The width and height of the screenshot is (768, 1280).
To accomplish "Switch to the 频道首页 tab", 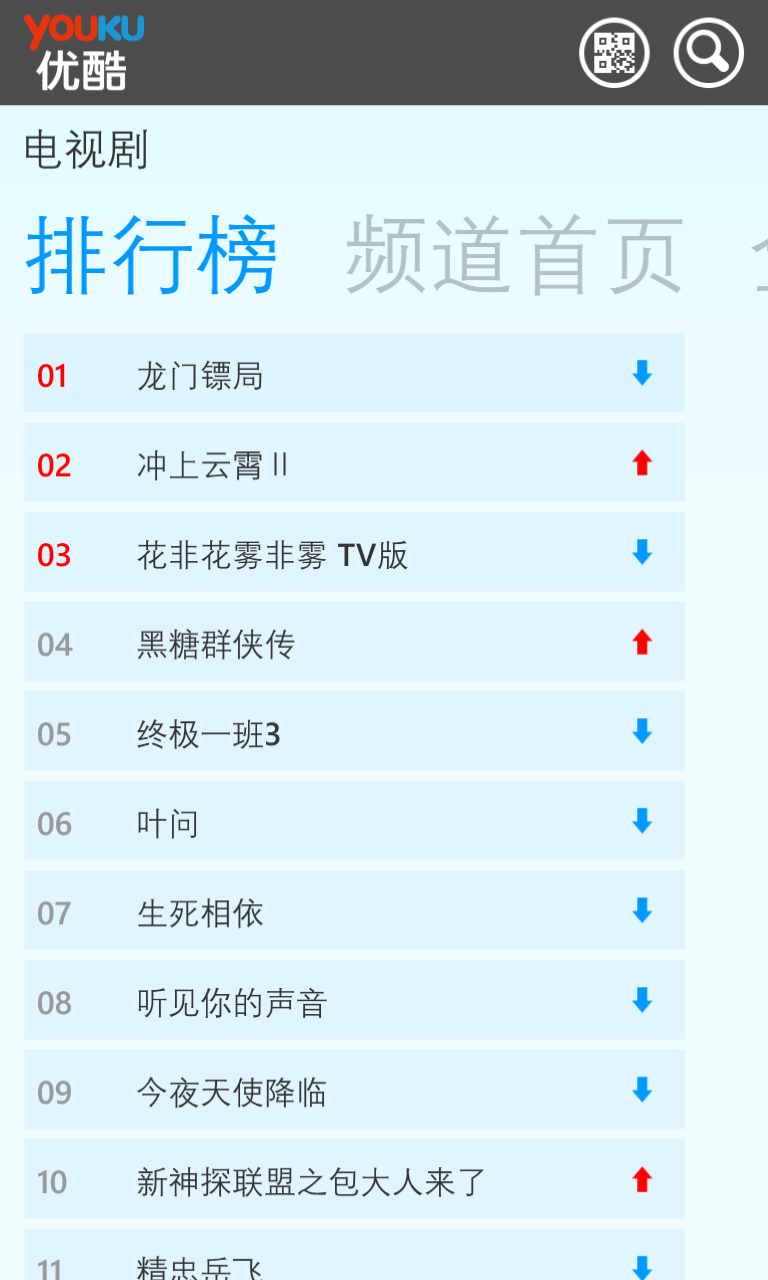I will [x=514, y=256].
